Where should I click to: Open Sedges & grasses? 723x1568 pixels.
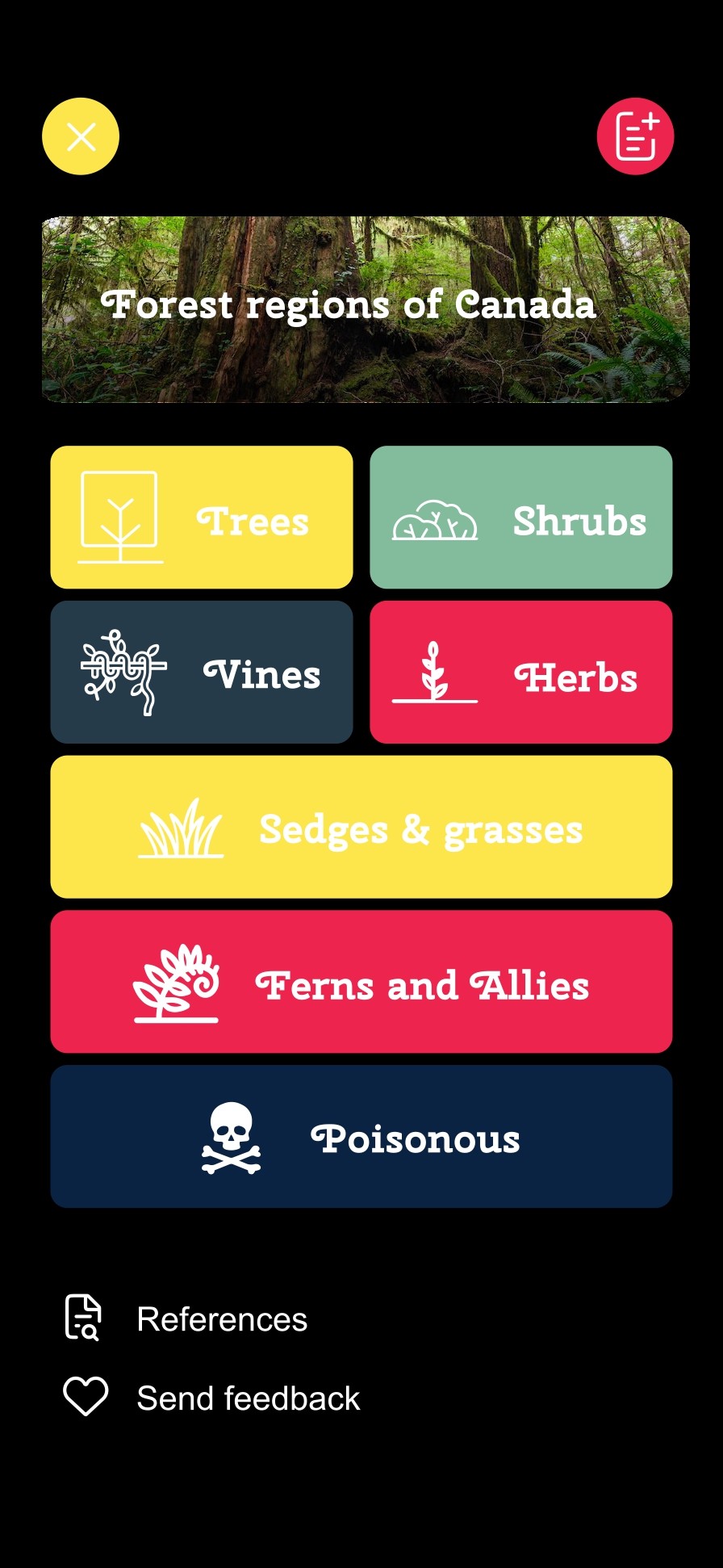point(361,827)
